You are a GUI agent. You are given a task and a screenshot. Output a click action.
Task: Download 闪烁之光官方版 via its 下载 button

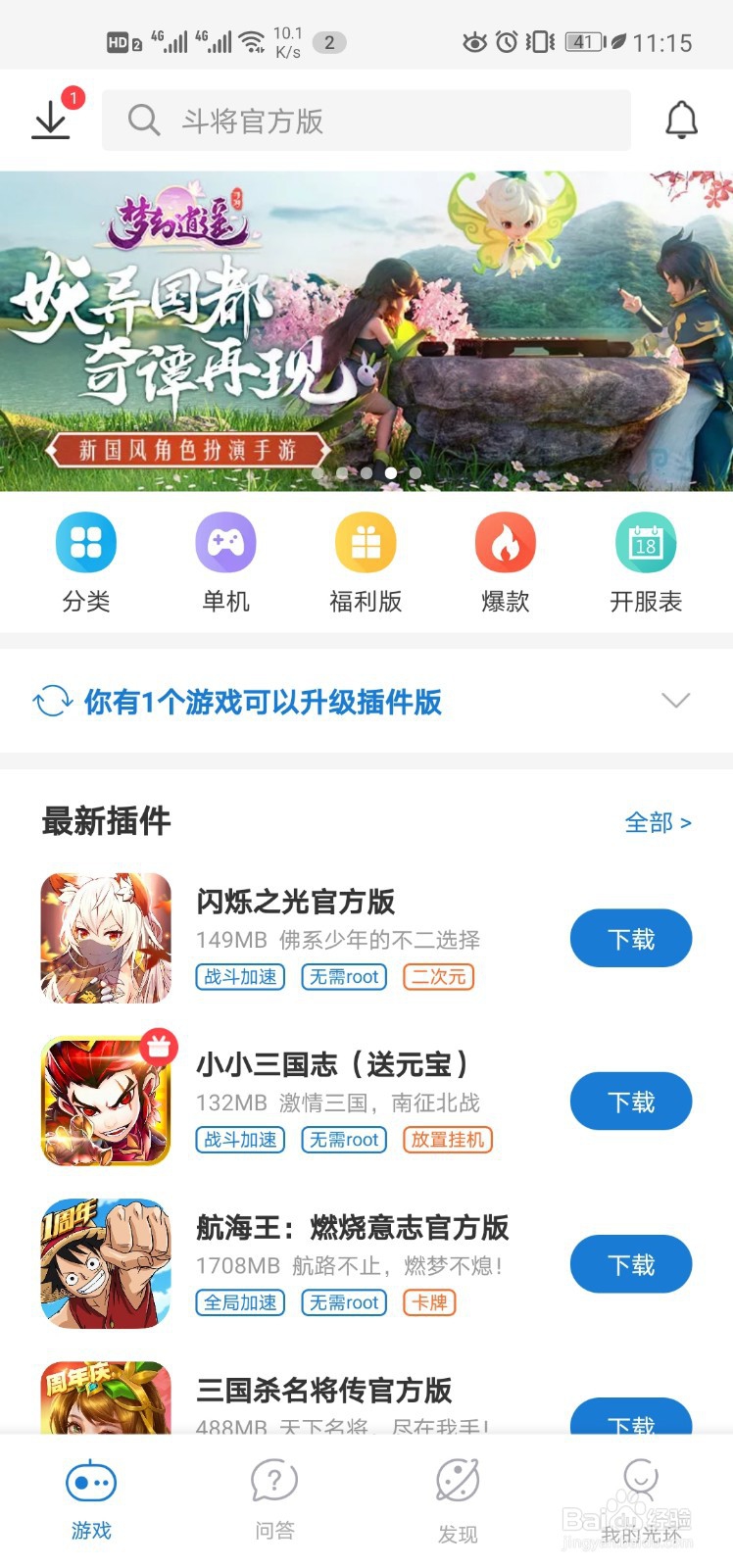[x=630, y=938]
